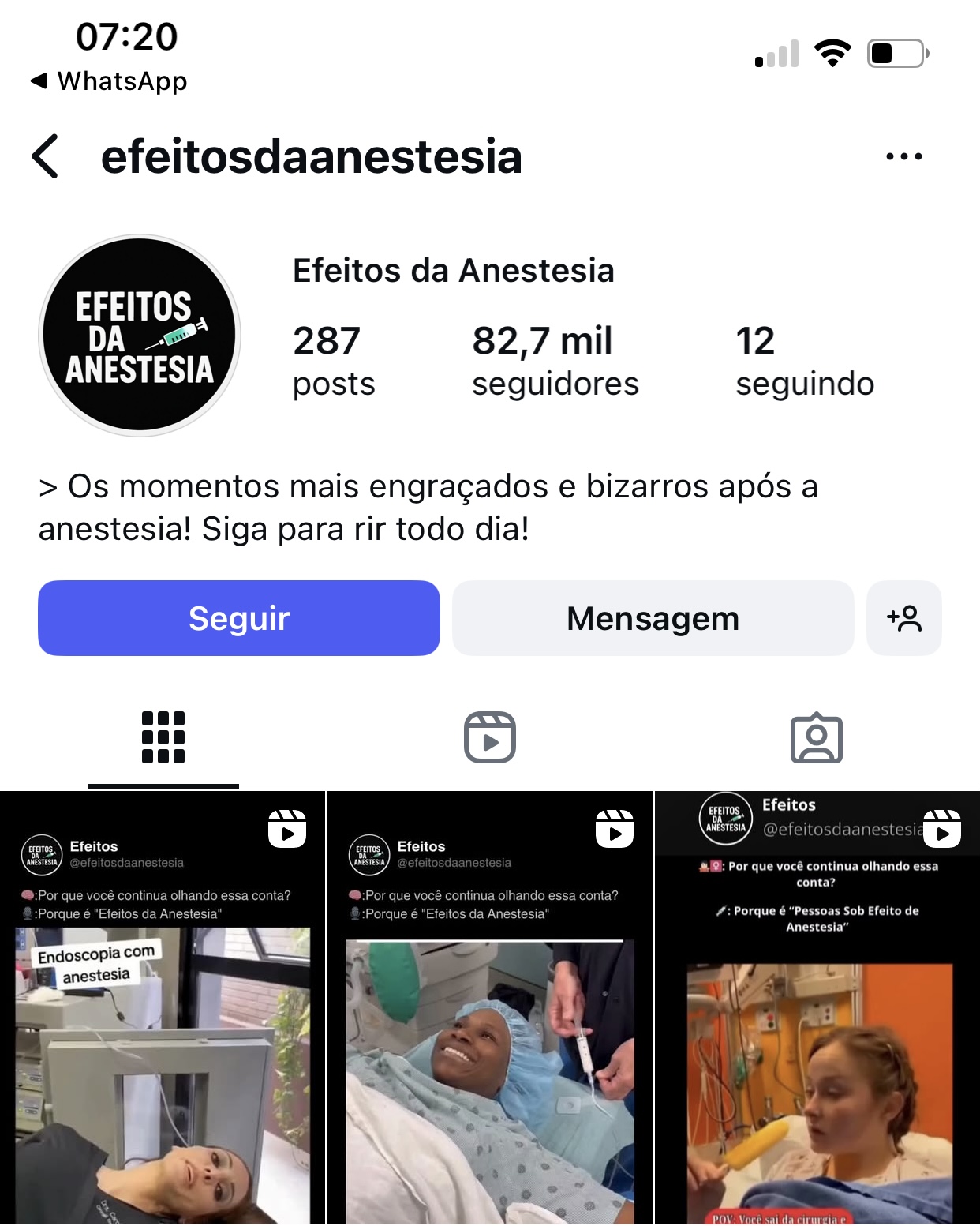The image size is (980, 1226).
Task: Show suggested accounts via add-person icon
Action: (x=903, y=618)
